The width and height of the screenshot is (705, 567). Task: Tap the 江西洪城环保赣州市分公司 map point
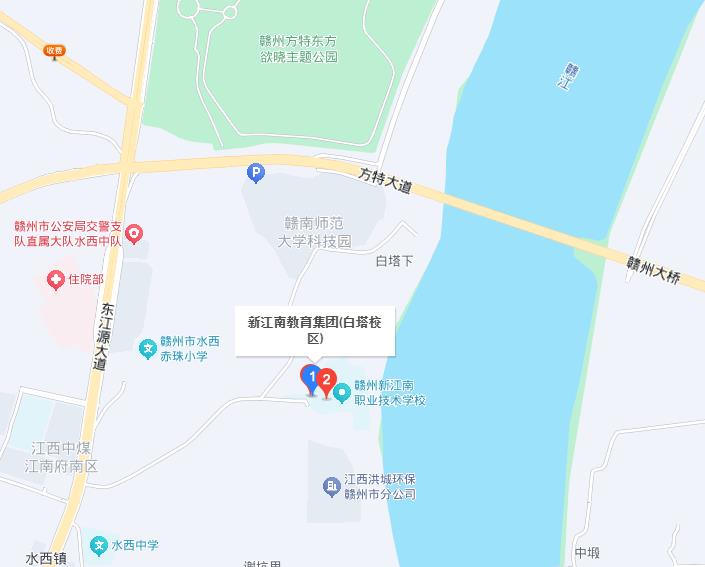(x=332, y=487)
